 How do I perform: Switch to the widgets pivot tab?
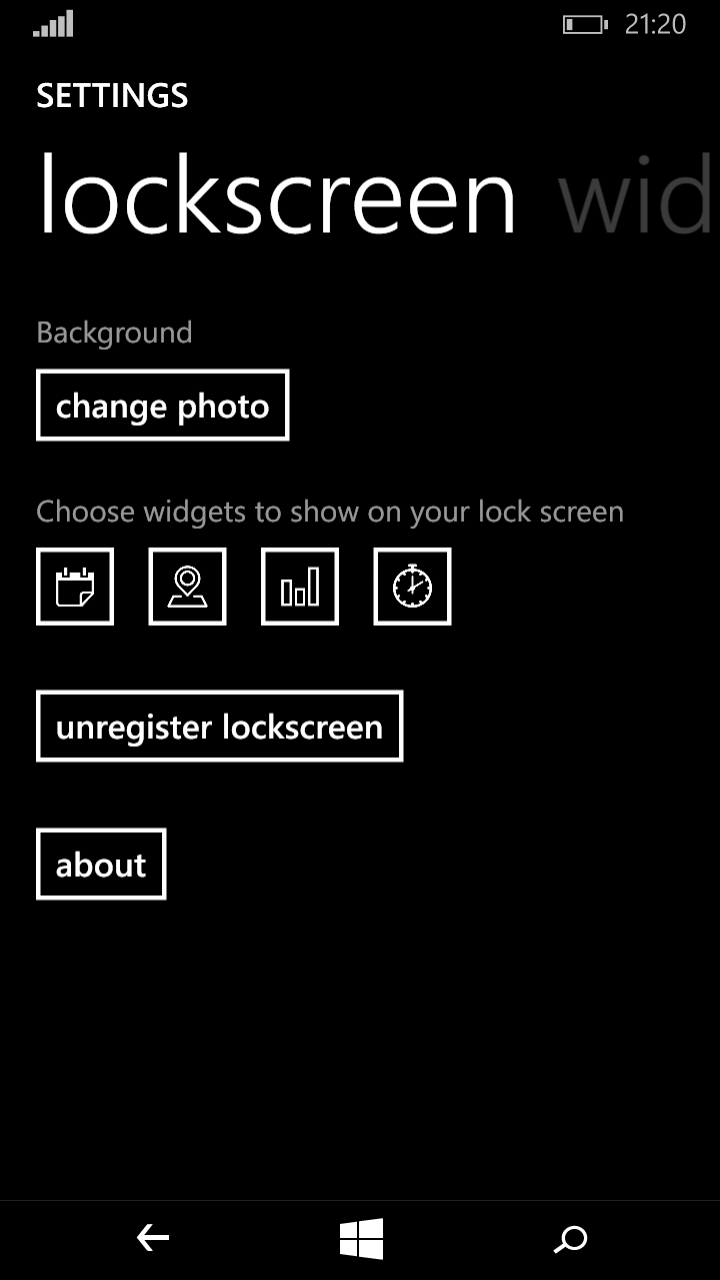coord(635,197)
